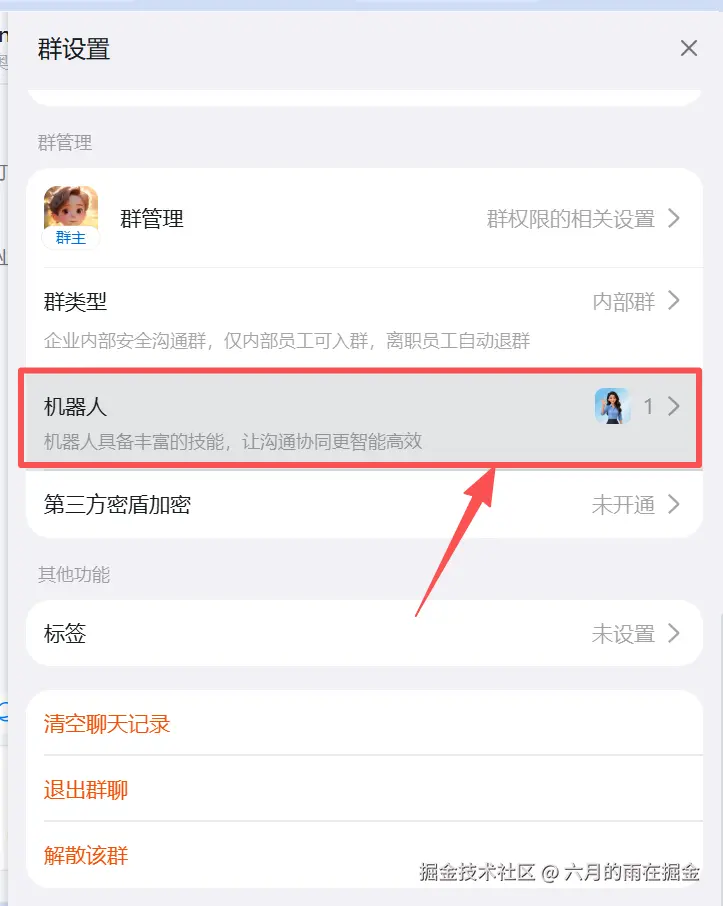Close the 群设置 panel
Screen dimensions: 723x906
[688, 48]
